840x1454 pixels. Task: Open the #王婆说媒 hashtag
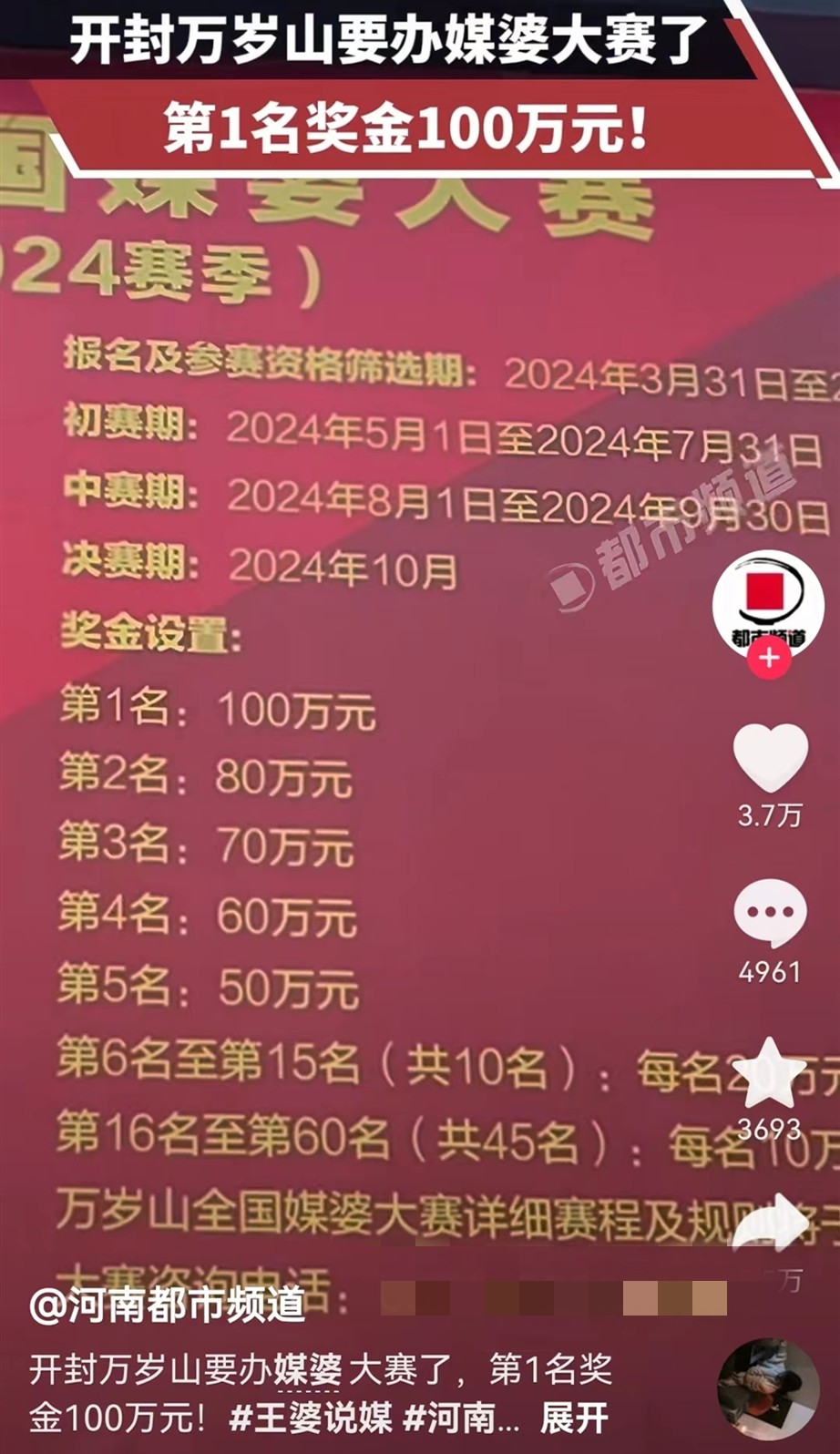point(311,1418)
